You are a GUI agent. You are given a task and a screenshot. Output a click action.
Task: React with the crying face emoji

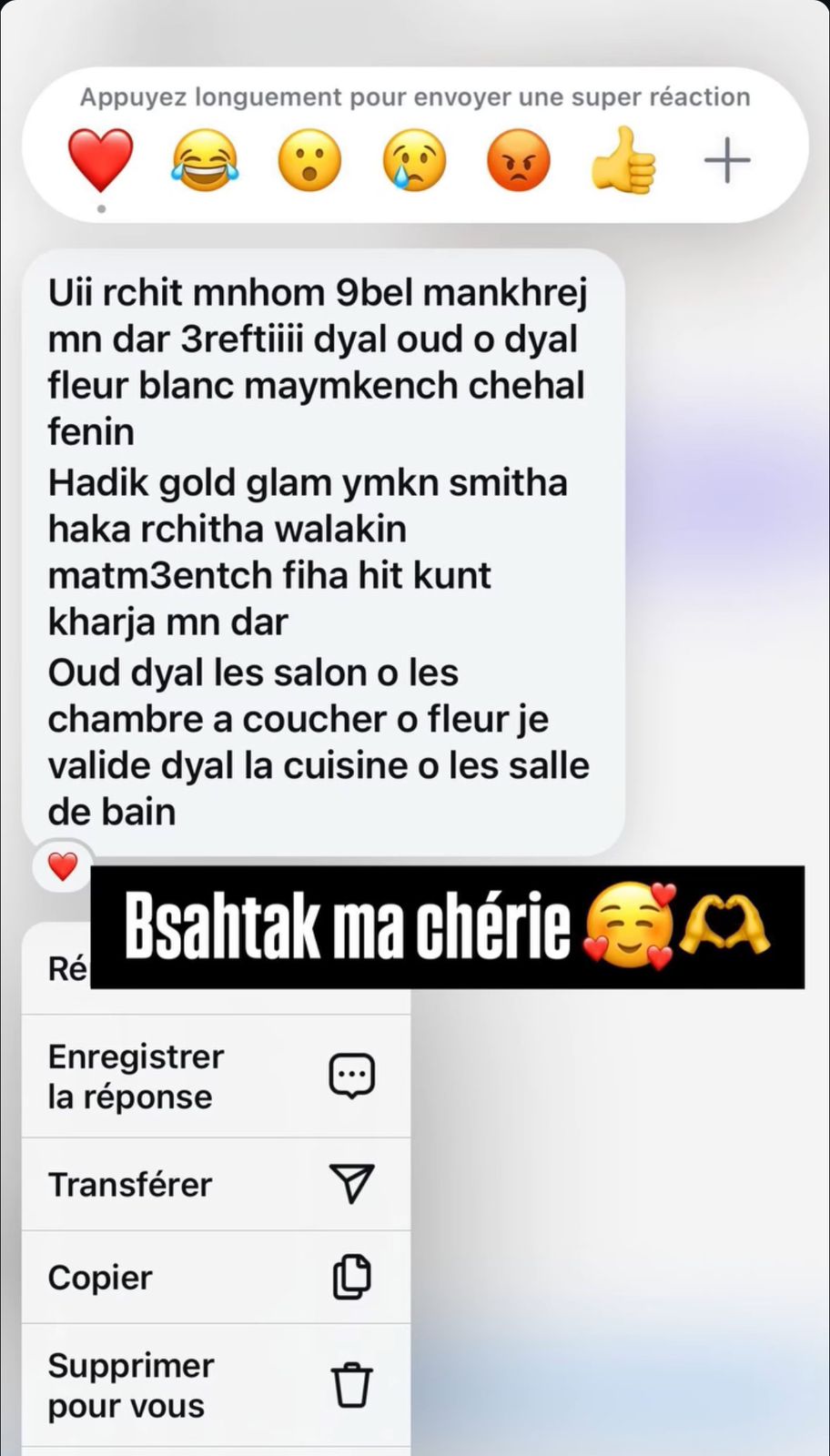(x=414, y=161)
